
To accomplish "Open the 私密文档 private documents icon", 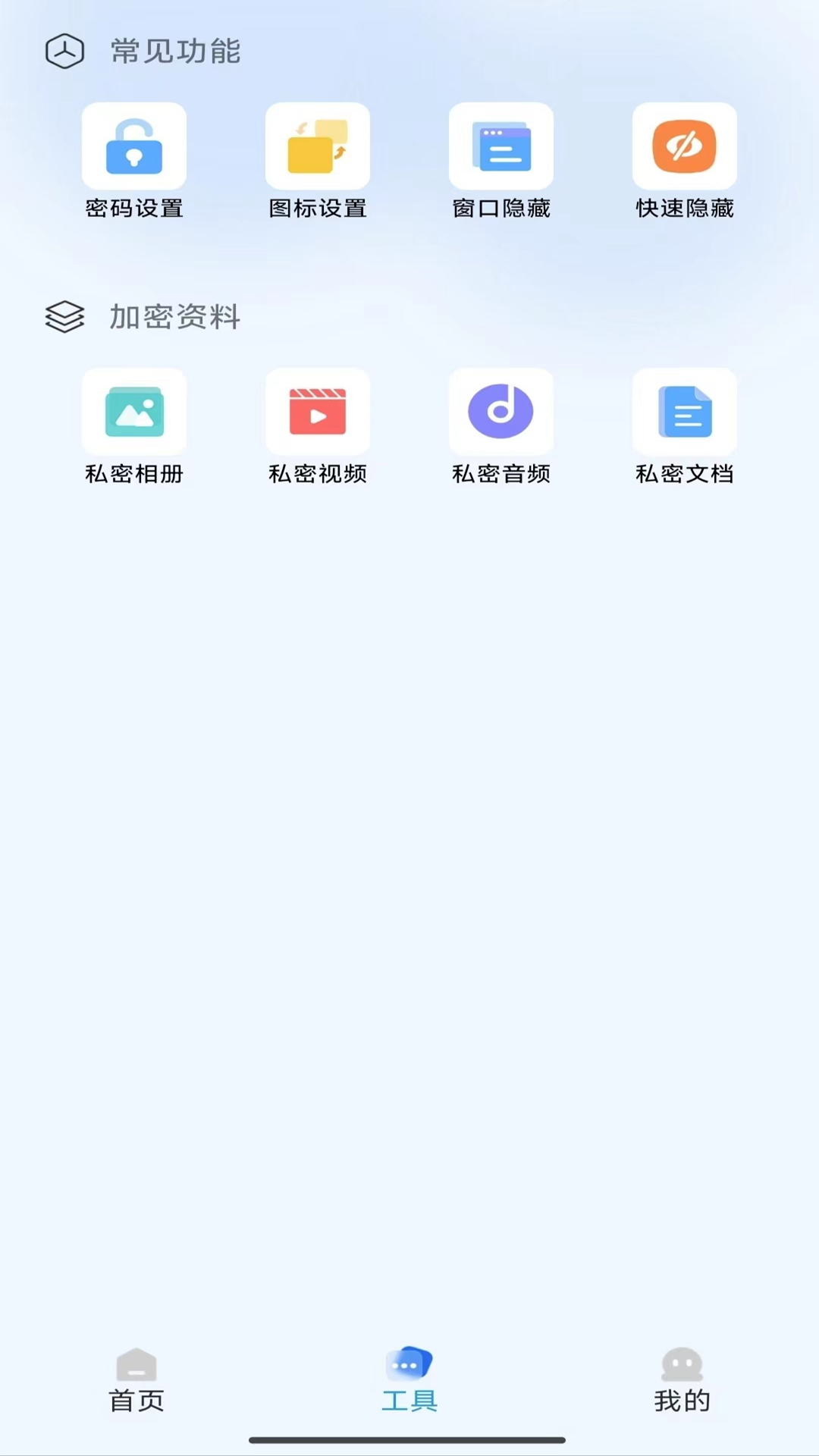I will click(683, 412).
